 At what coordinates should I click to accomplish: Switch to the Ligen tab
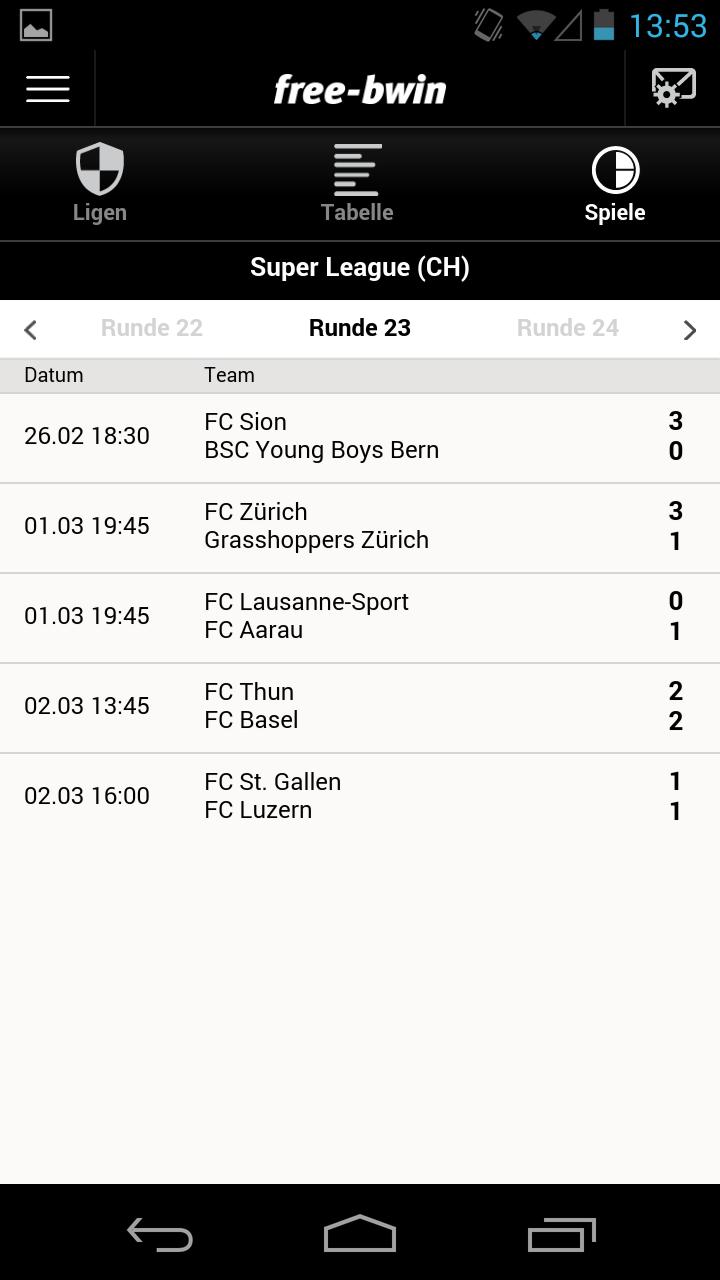pos(100,184)
